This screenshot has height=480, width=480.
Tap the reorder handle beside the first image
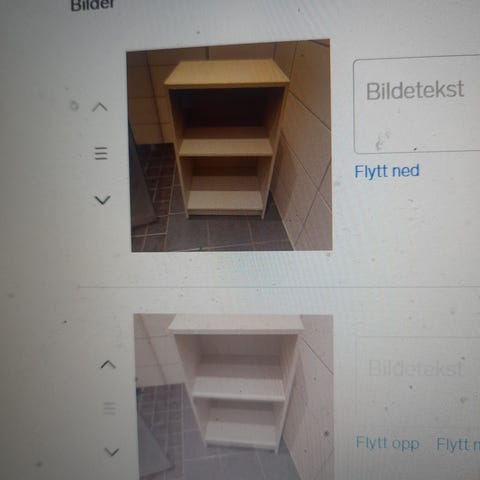coord(101,153)
